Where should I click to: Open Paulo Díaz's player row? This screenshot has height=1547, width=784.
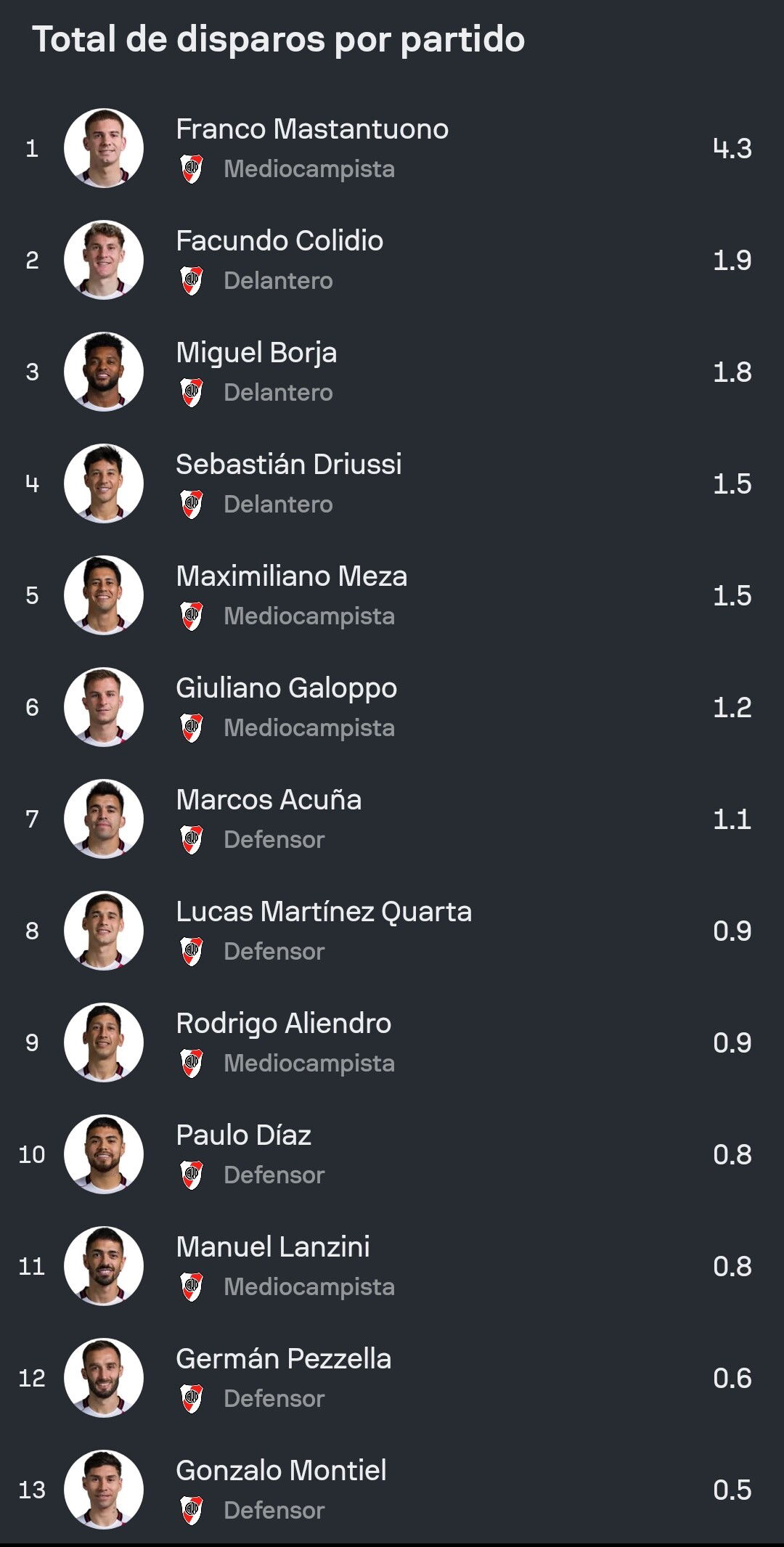(x=392, y=1154)
